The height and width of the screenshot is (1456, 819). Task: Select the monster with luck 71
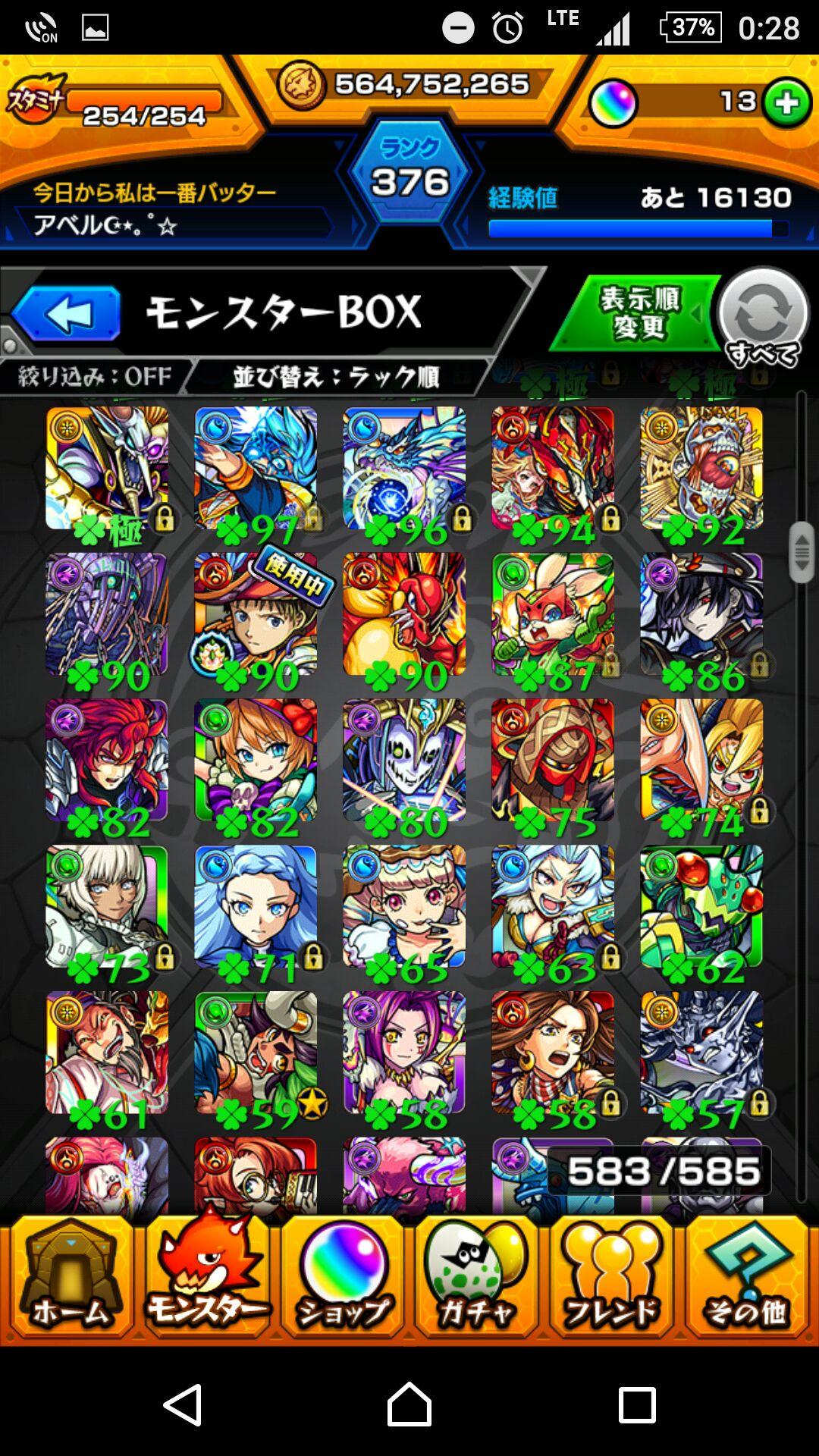(256, 907)
